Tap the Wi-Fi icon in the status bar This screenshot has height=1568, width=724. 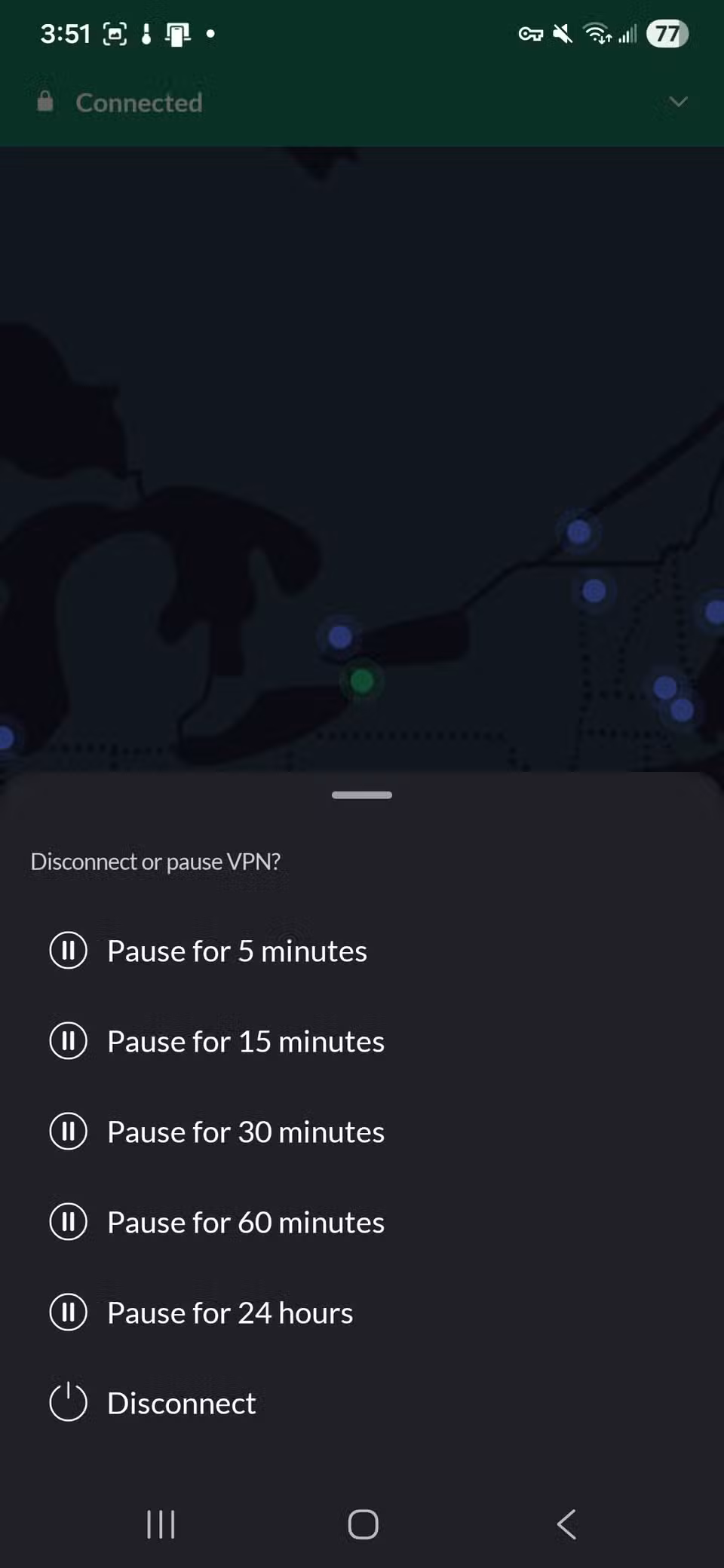597,34
